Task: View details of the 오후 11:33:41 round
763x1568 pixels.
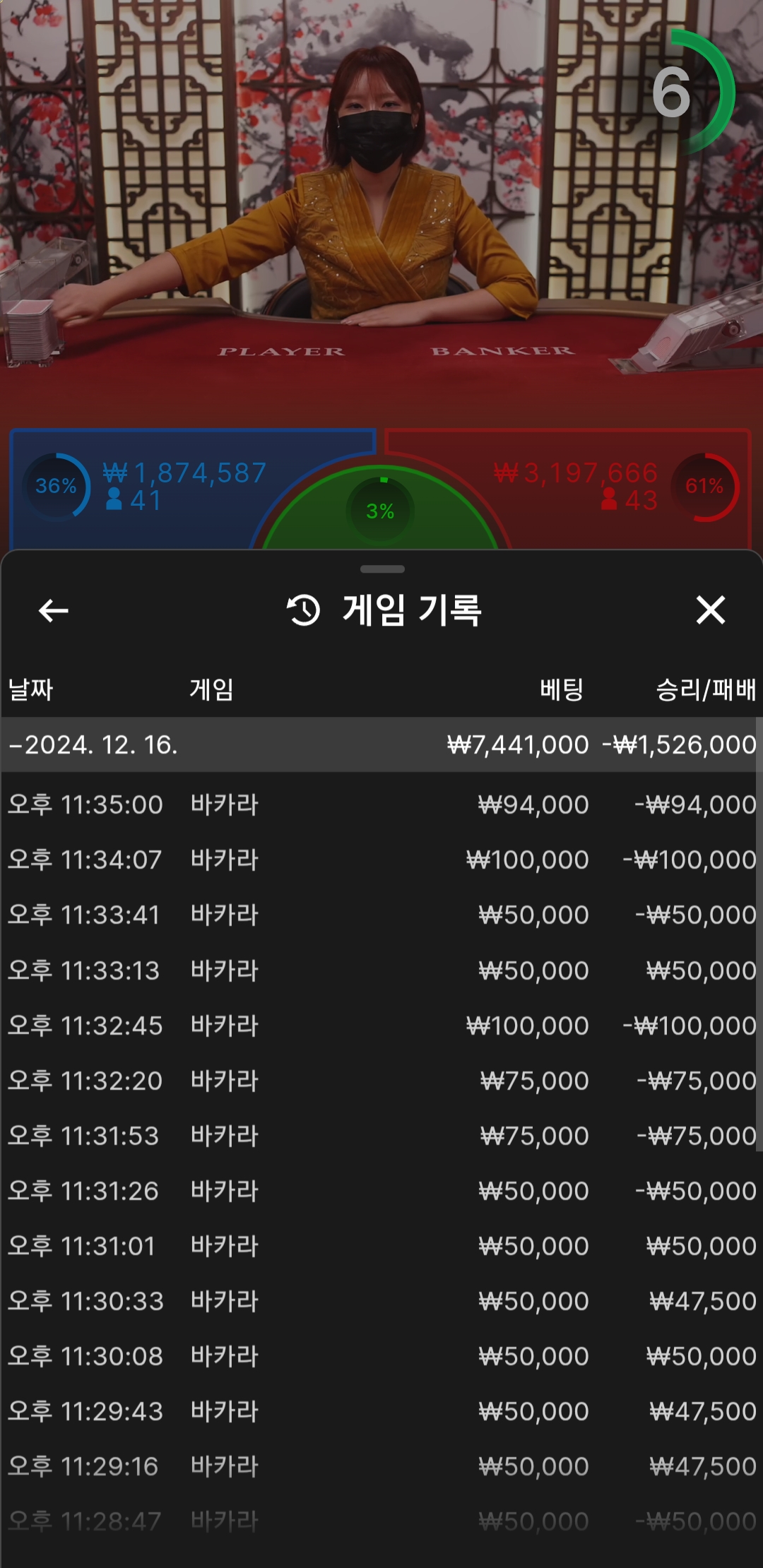Action: [381, 915]
